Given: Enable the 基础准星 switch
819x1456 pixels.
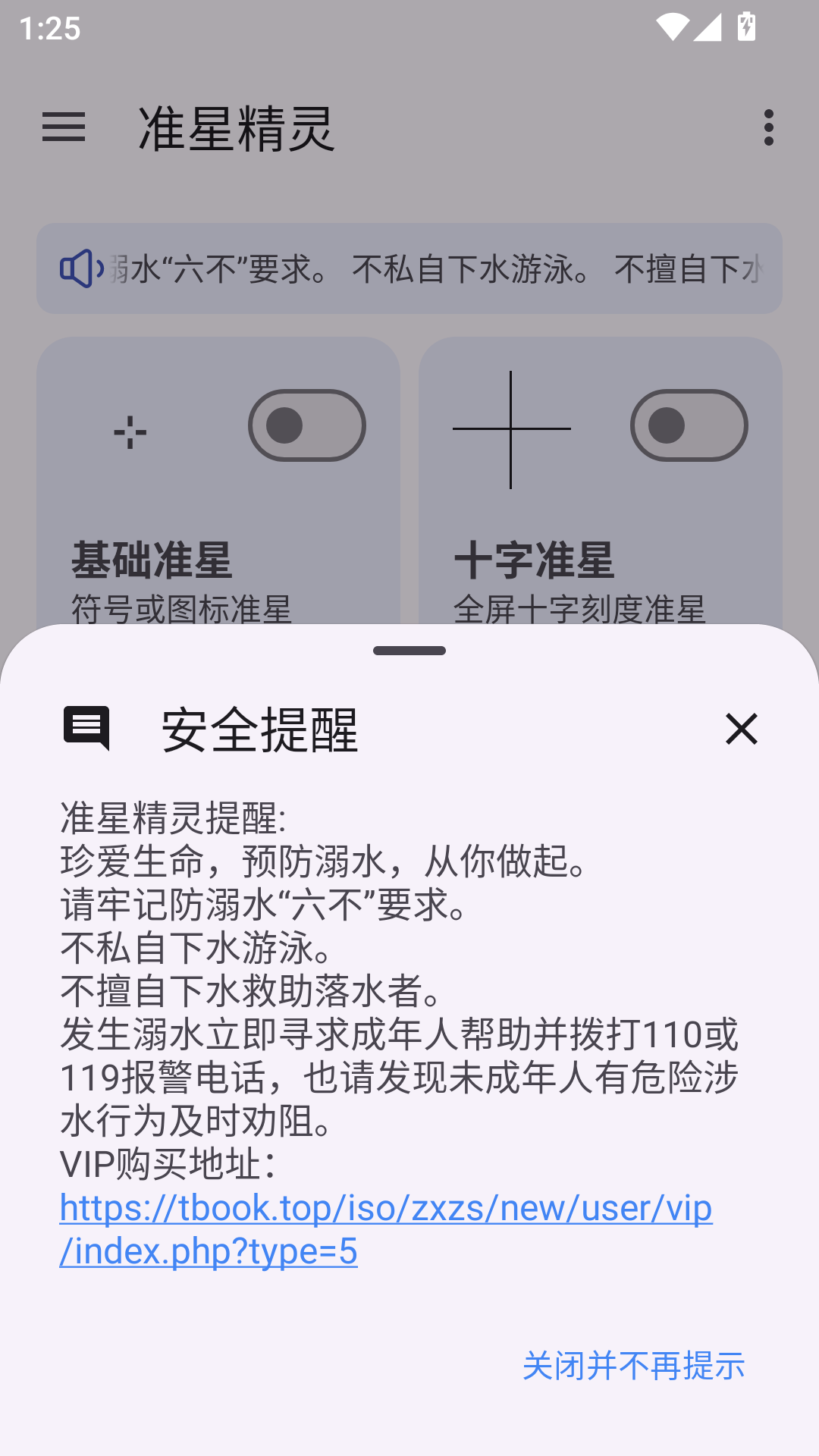Looking at the screenshot, I should tap(306, 425).
